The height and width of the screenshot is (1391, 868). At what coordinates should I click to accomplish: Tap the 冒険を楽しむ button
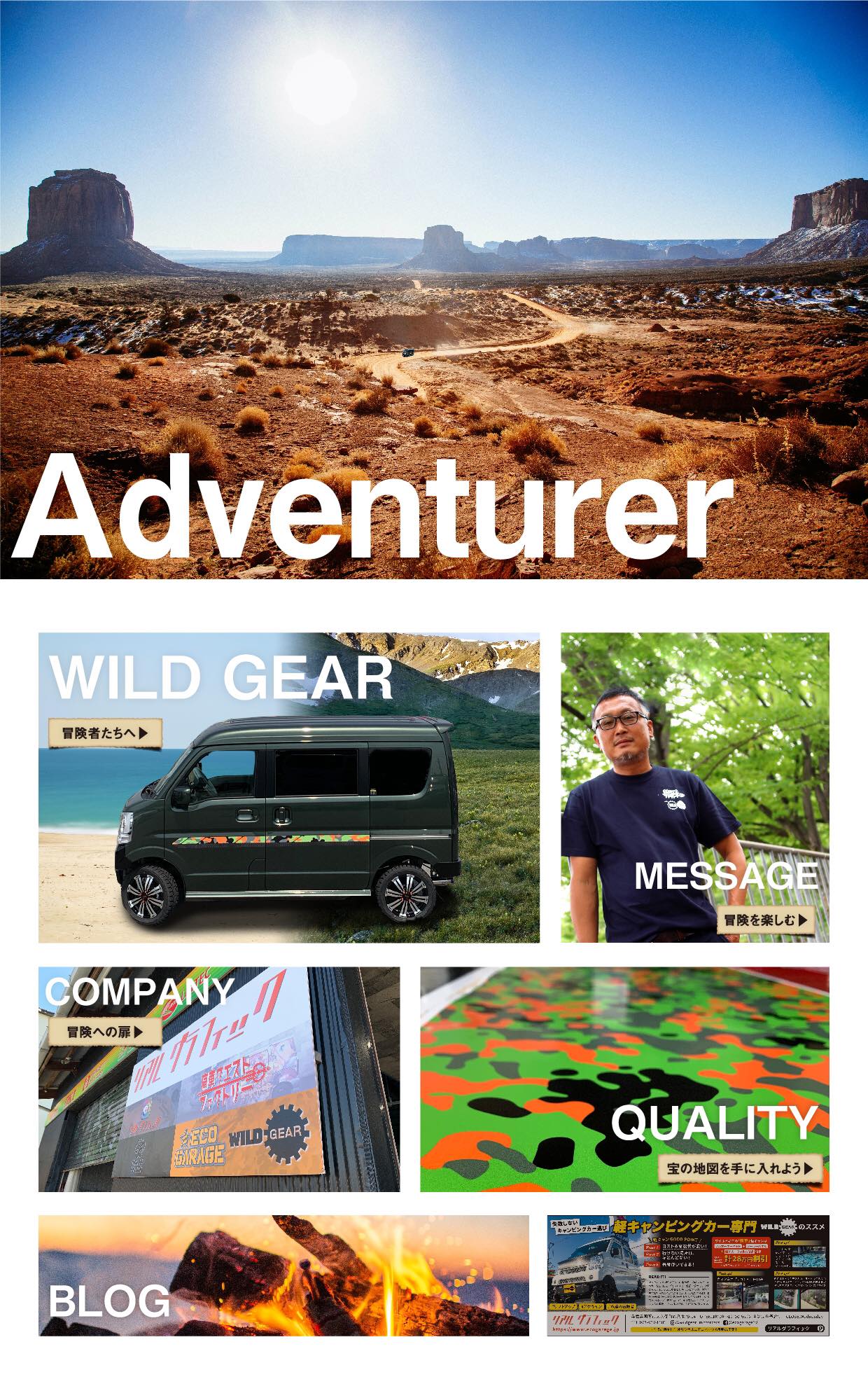pyautogui.click(x=766, y=920)
